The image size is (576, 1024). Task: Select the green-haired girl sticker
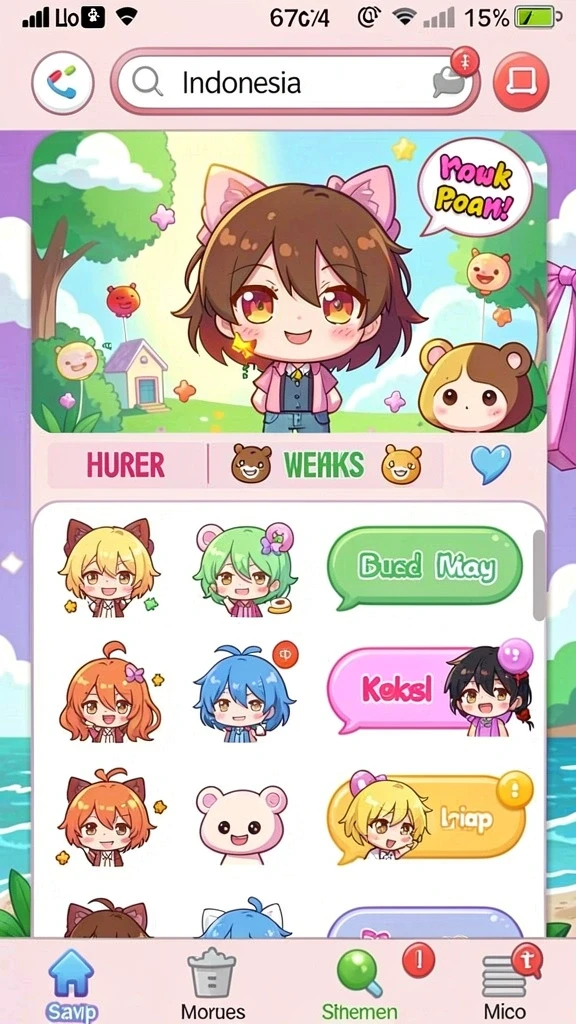(x=244, y=570)
